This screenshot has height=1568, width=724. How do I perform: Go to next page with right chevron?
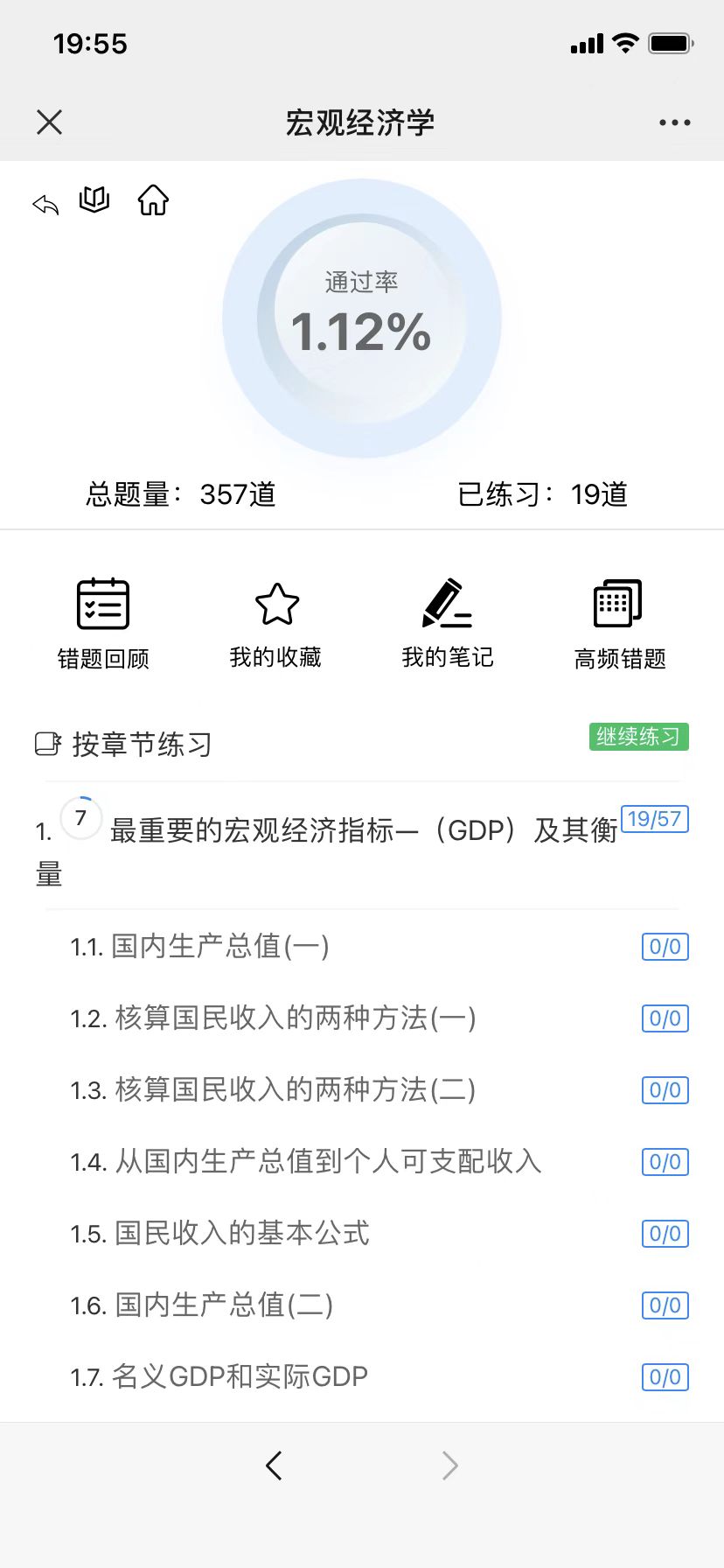coord(449,1465)
